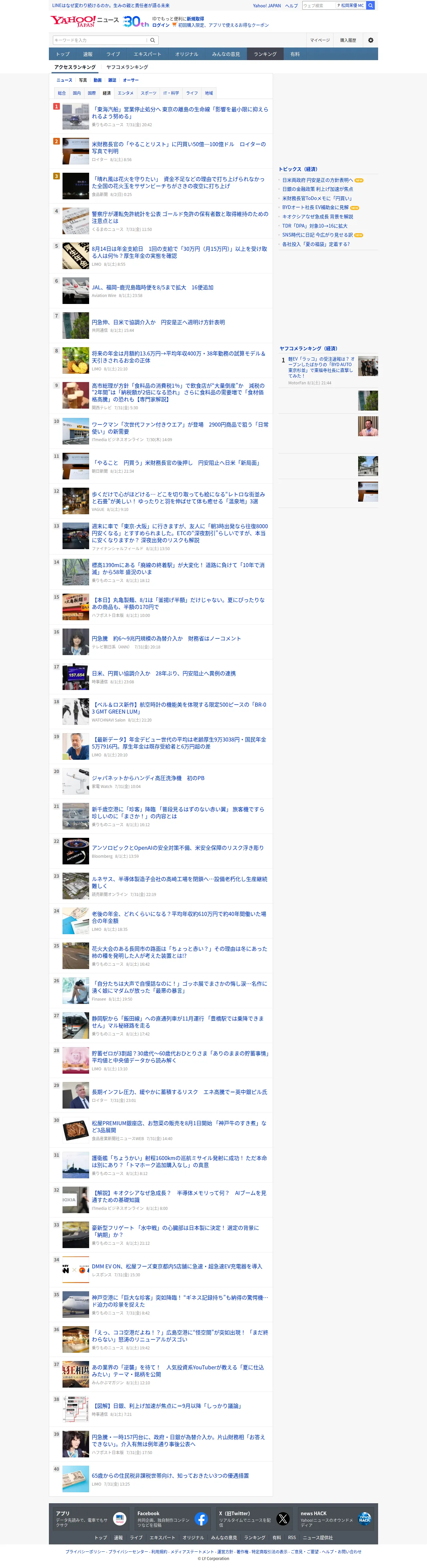Open the BYD ラッコ comment ranking item
The width and height of the screenshot is (427, 1568).
tap(320, 367)
